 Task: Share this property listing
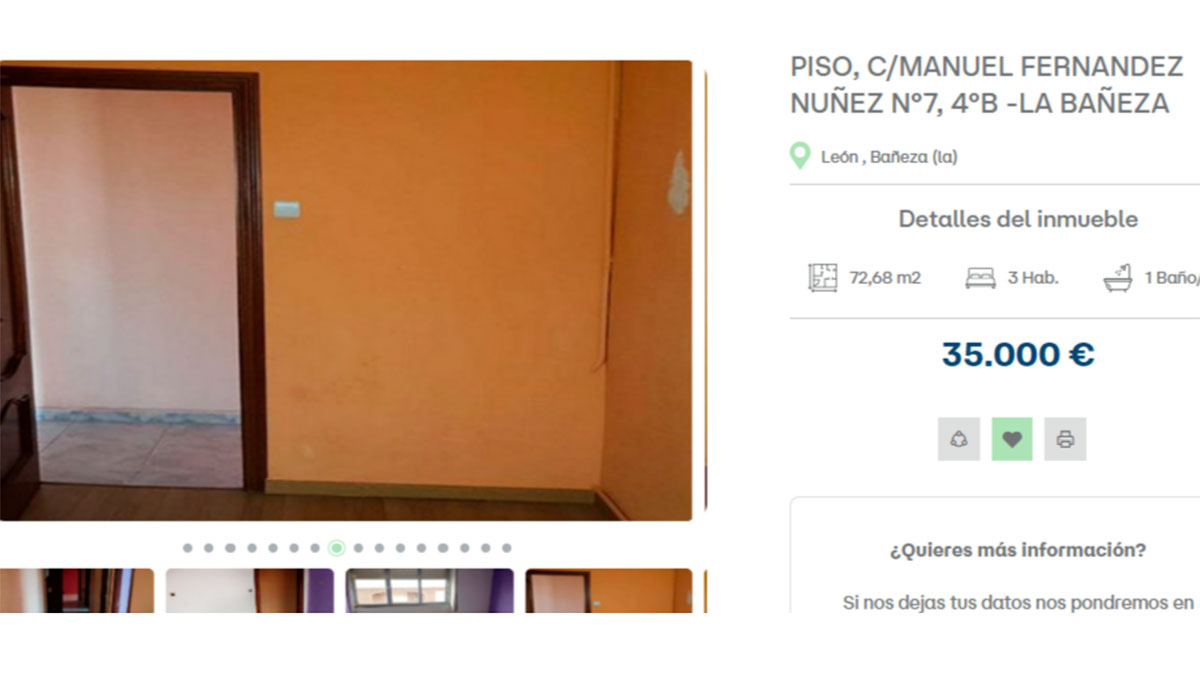[x=958, y=439]
